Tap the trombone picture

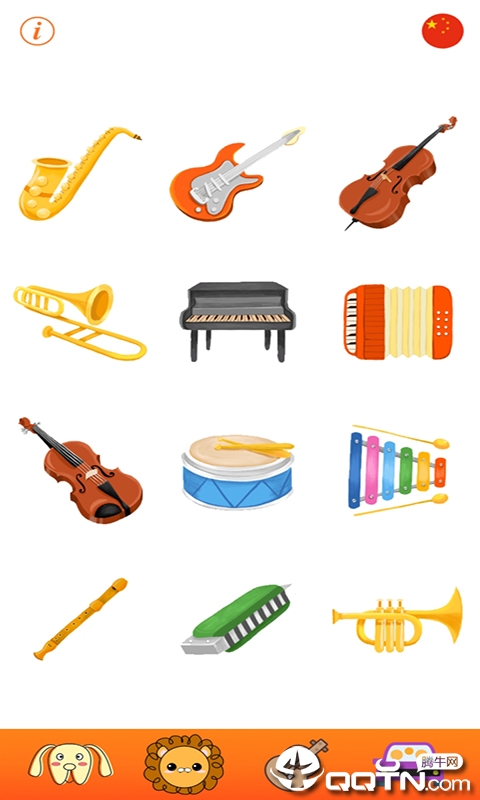click(80, 322)
